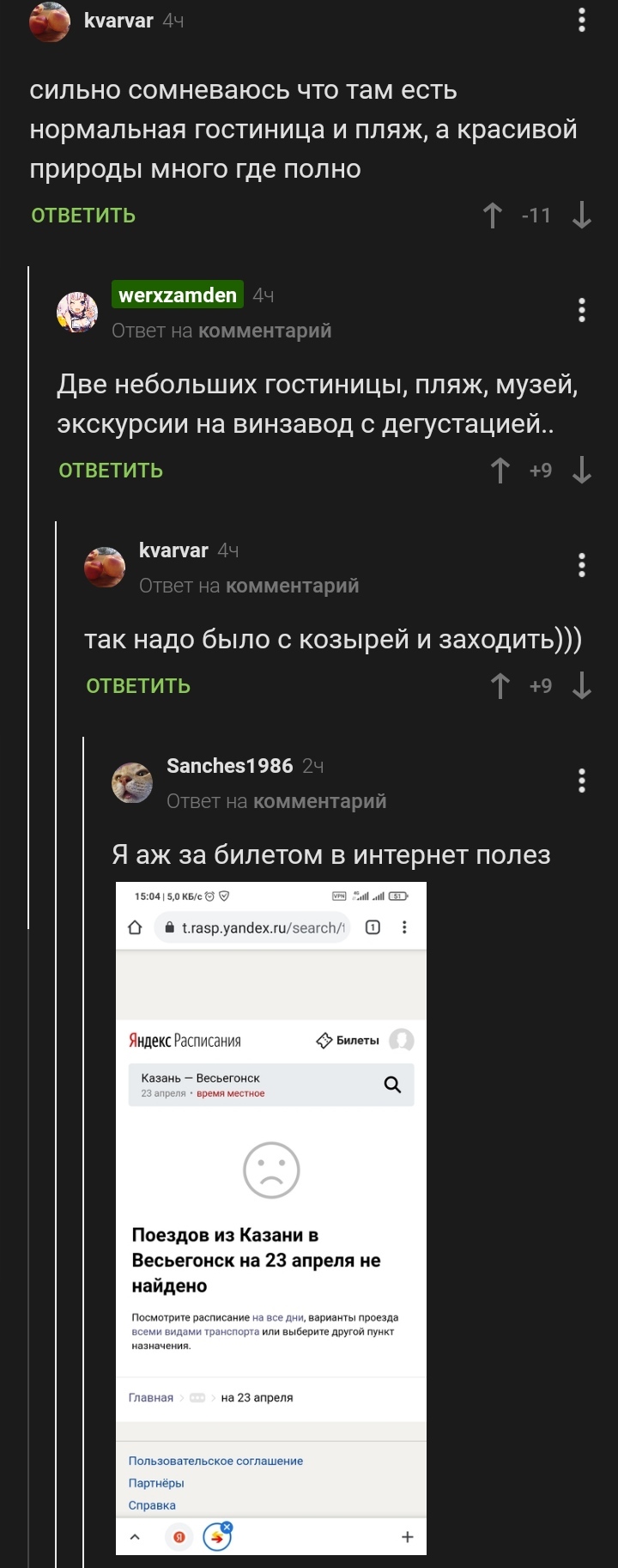Image resolution: width=618 pixels, height=1568 pixels.
Task: Downvote werxzamden's comment
Action: [x=582, y=471]
